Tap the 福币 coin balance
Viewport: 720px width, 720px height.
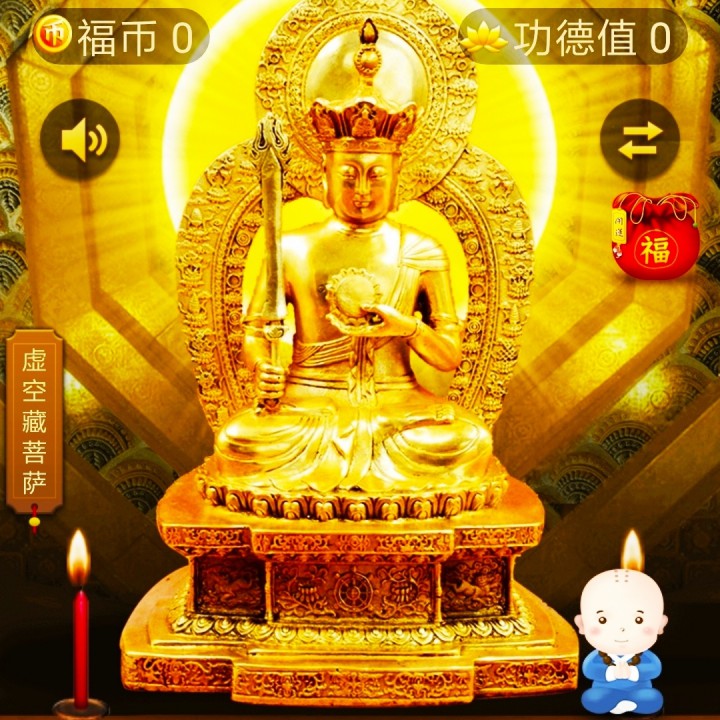120,38
